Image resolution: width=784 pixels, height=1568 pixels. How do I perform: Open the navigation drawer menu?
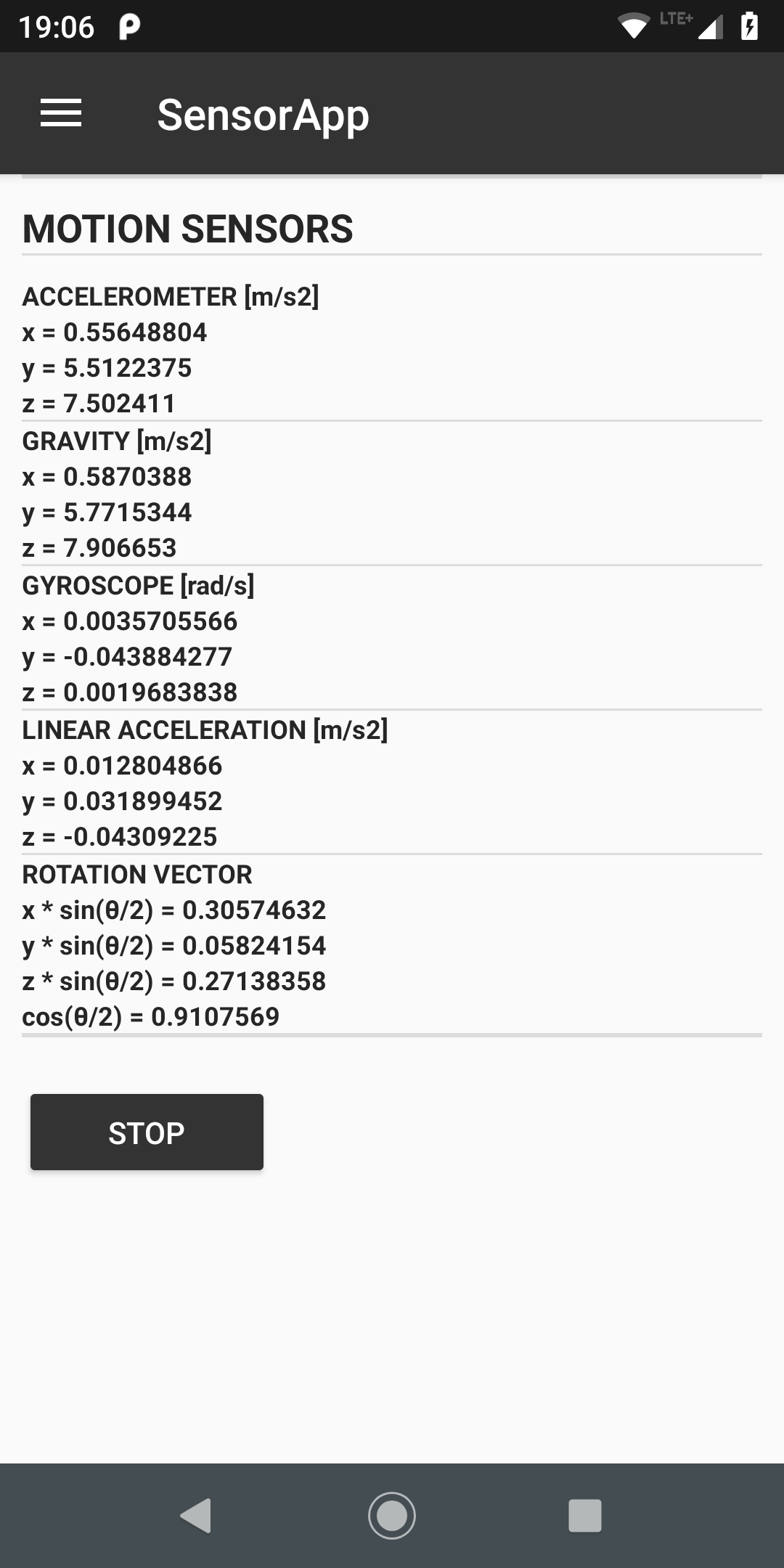(x=61, y=114)
